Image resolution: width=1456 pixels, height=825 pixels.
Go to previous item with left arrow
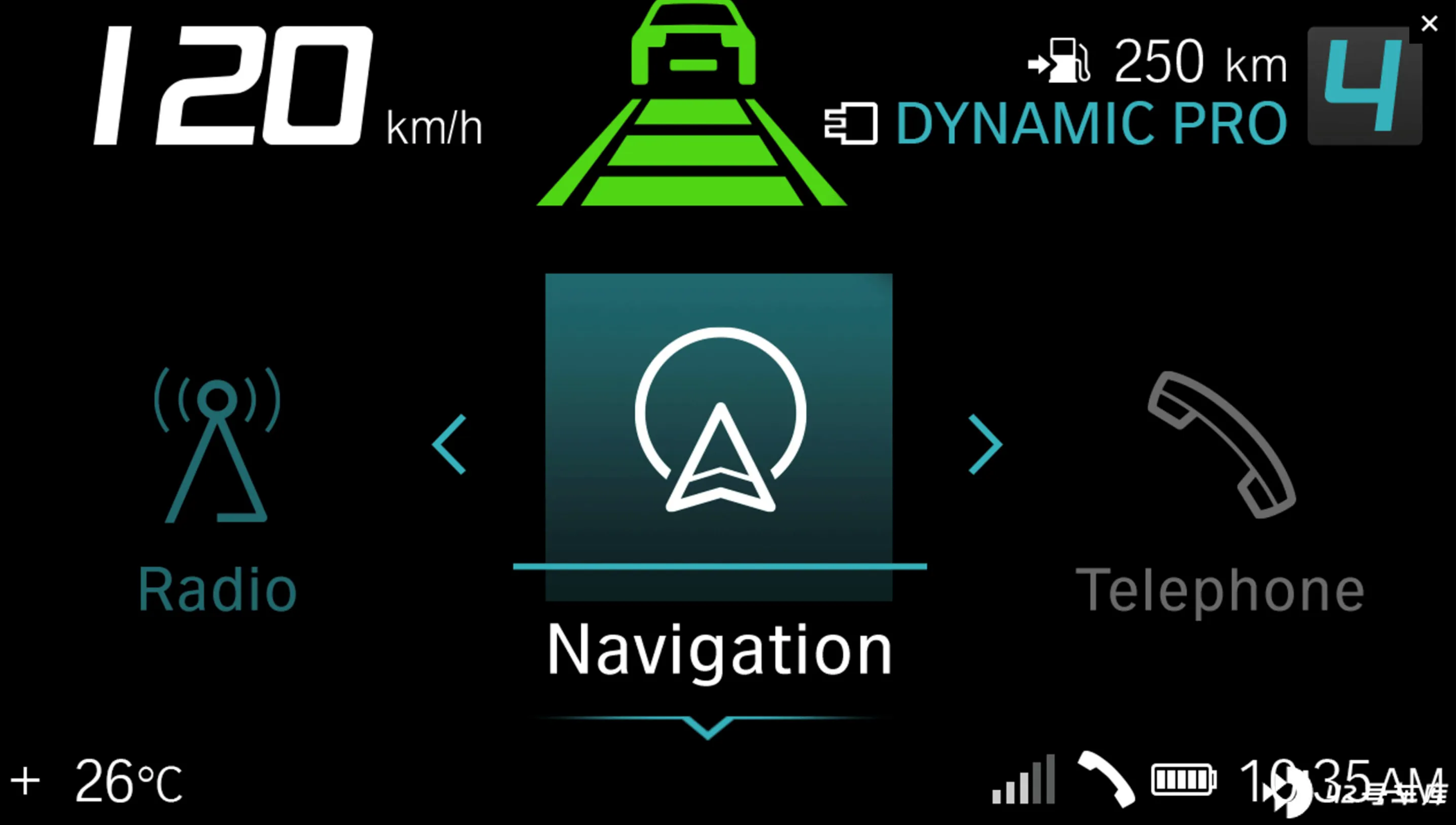449,444
